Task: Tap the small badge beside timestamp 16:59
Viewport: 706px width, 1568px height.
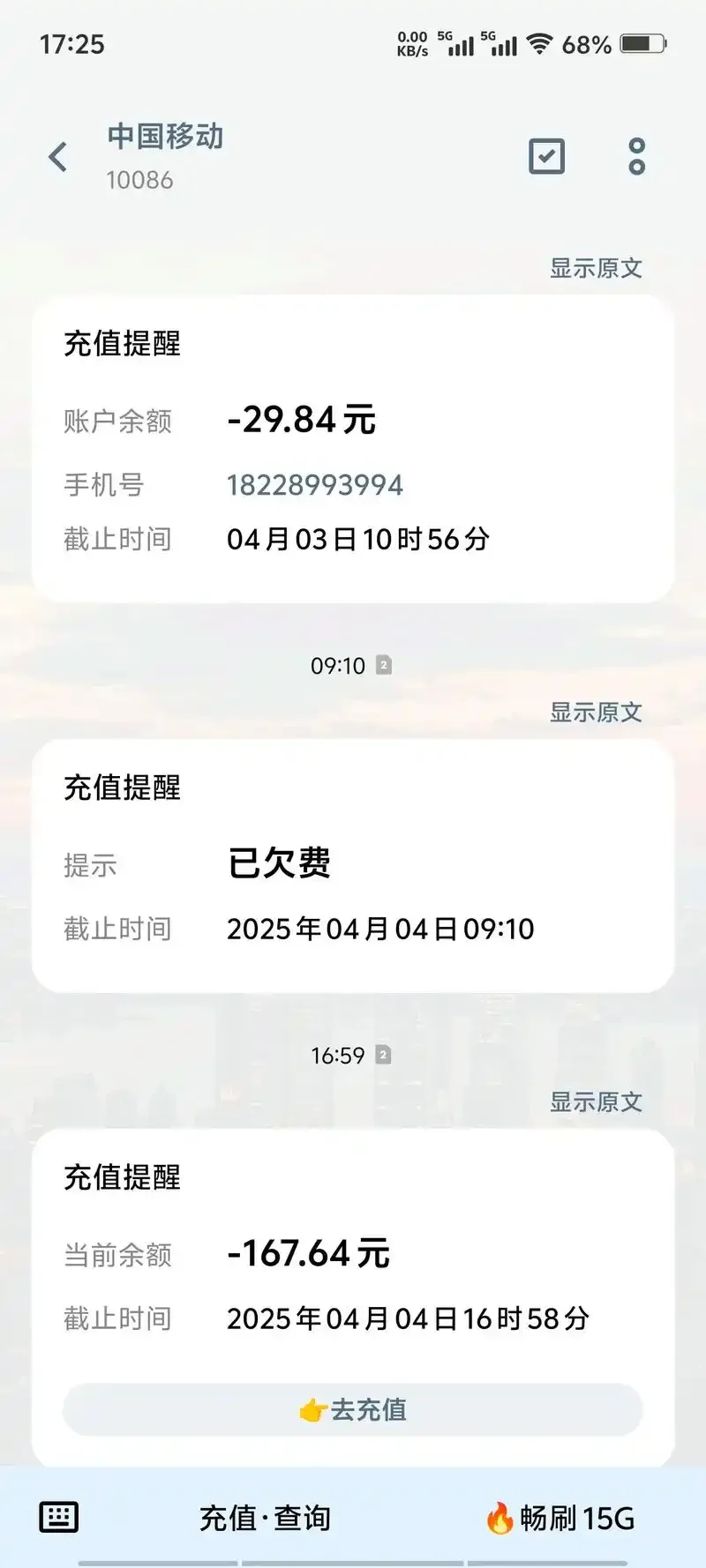Action: pyautogui.click(x=383, y=1055)
